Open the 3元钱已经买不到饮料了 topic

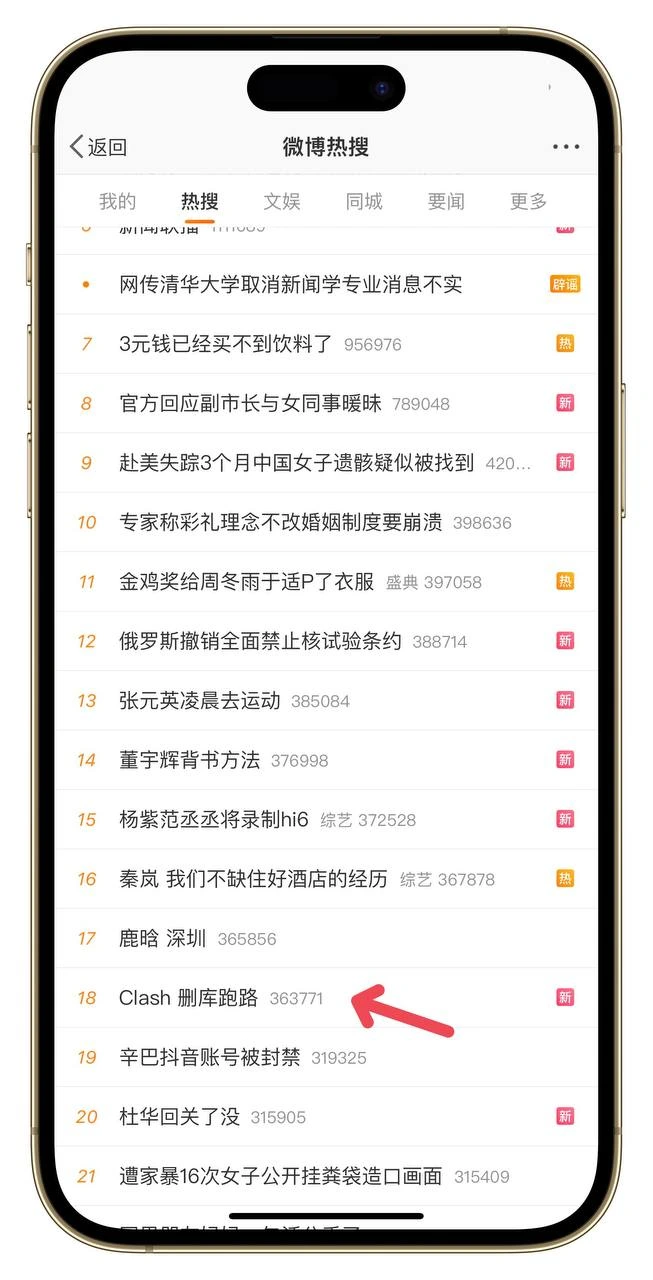[x=225, y=344]
